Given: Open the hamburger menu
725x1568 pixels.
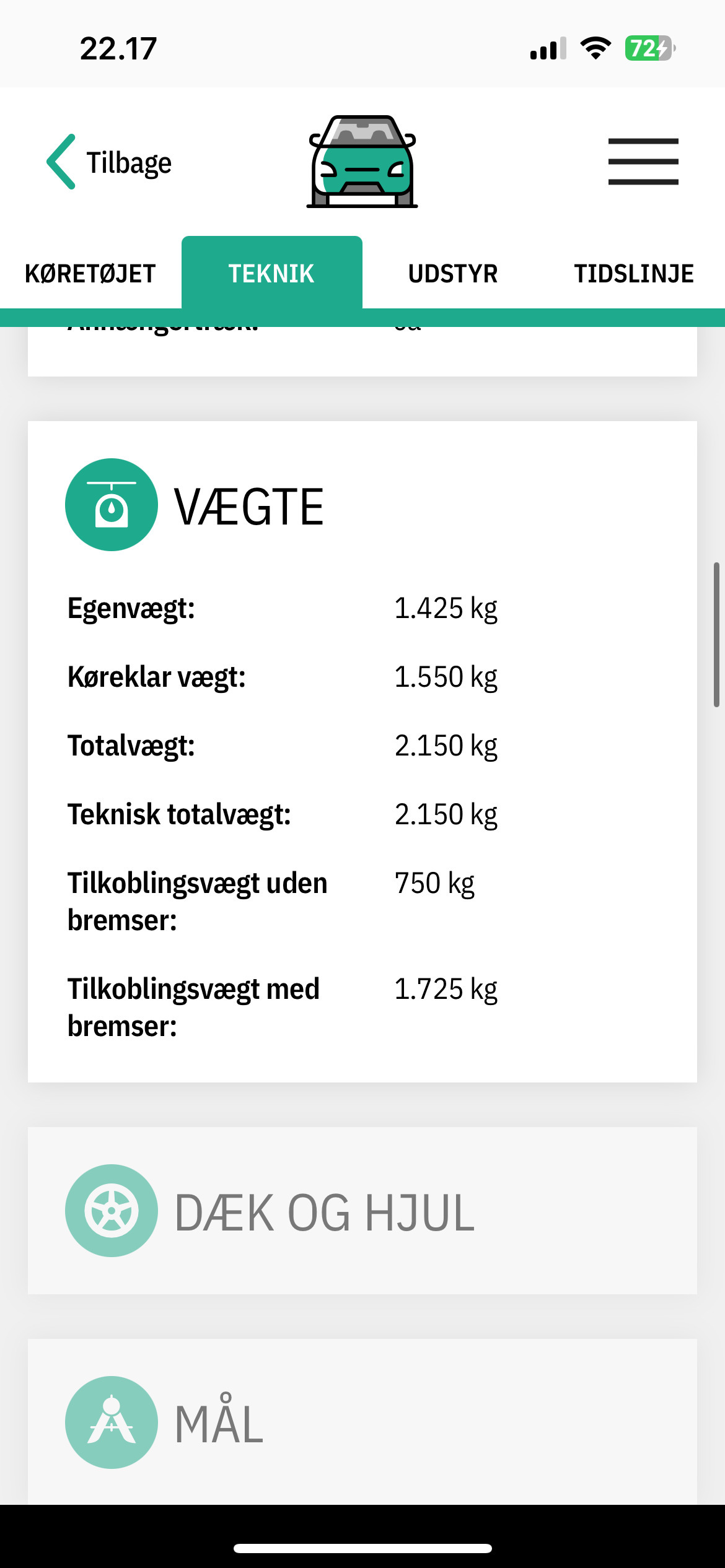Looking at the screenshot, I should (x=643, y=162).
